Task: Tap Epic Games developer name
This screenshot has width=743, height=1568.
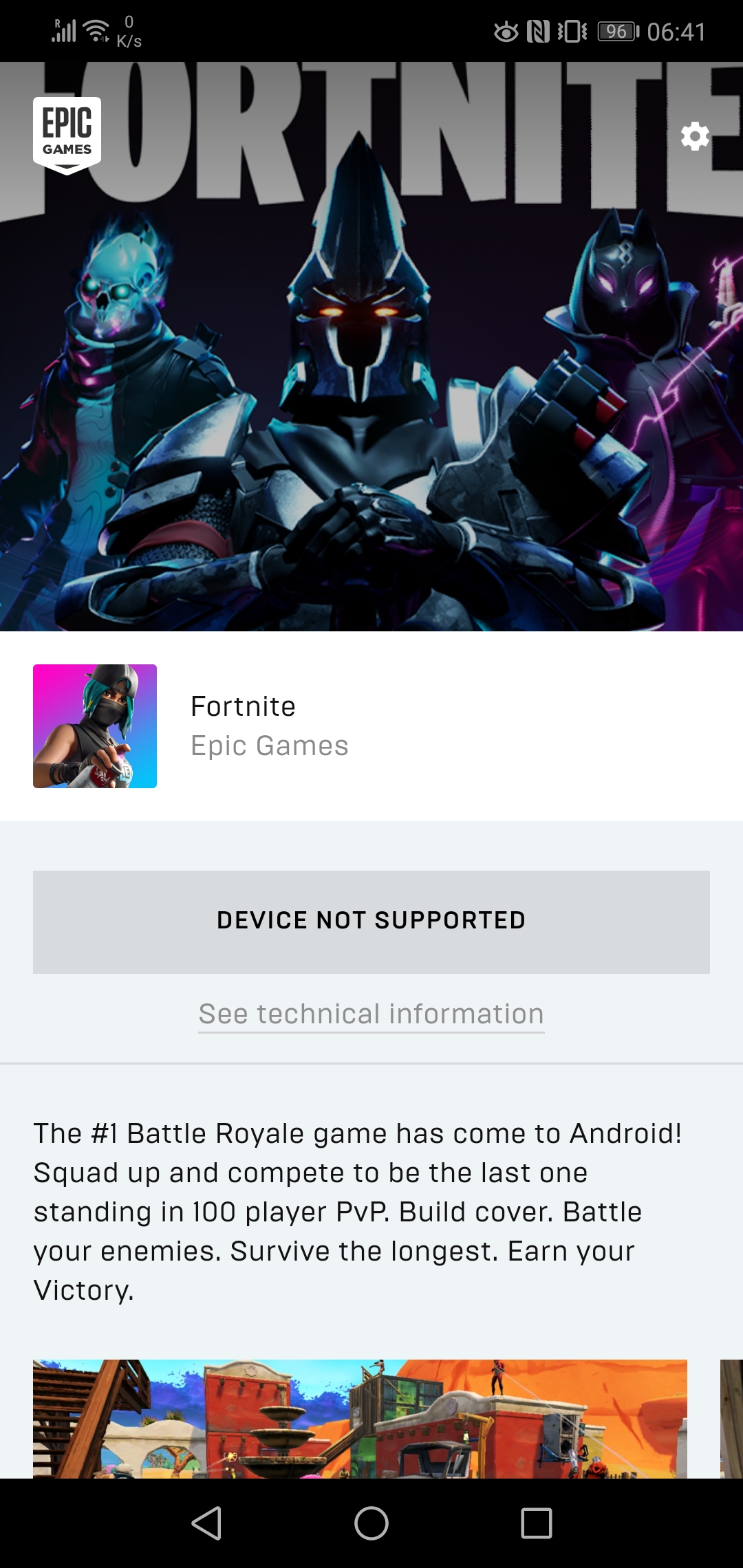Action: click(x=270, y=745)
